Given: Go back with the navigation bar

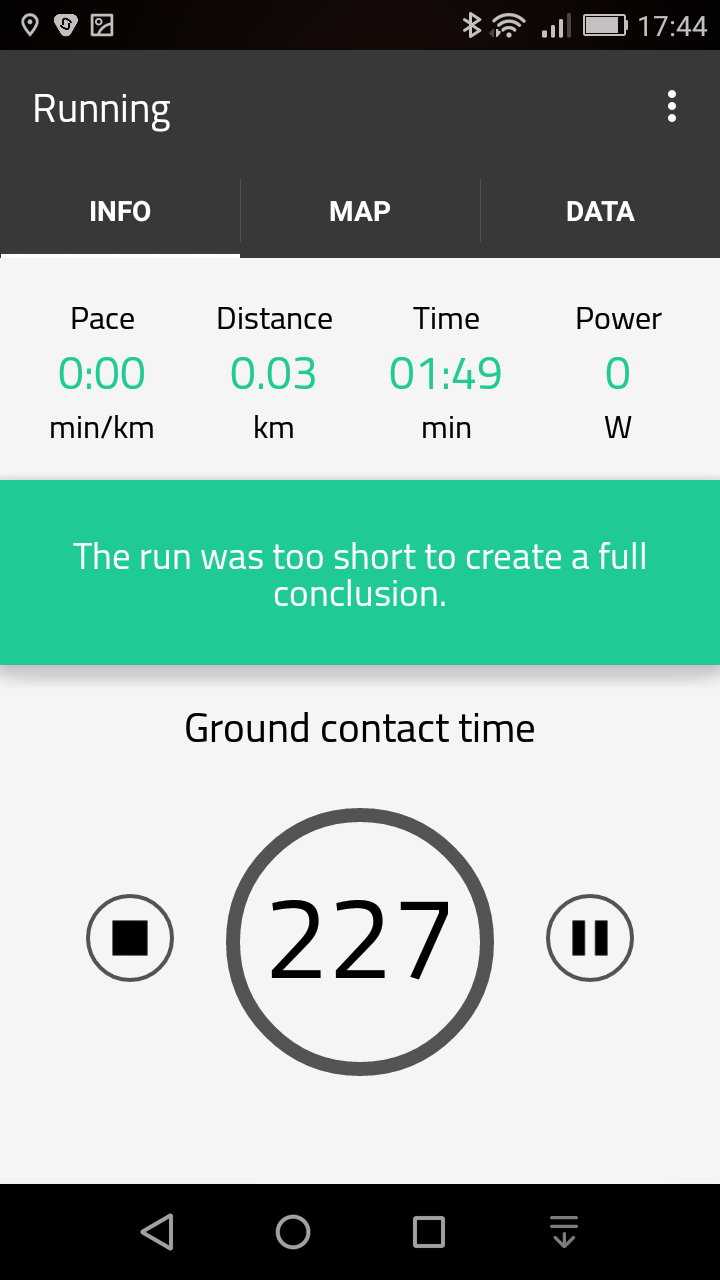Looking at the screenshot, I should tap(157, 1232).
